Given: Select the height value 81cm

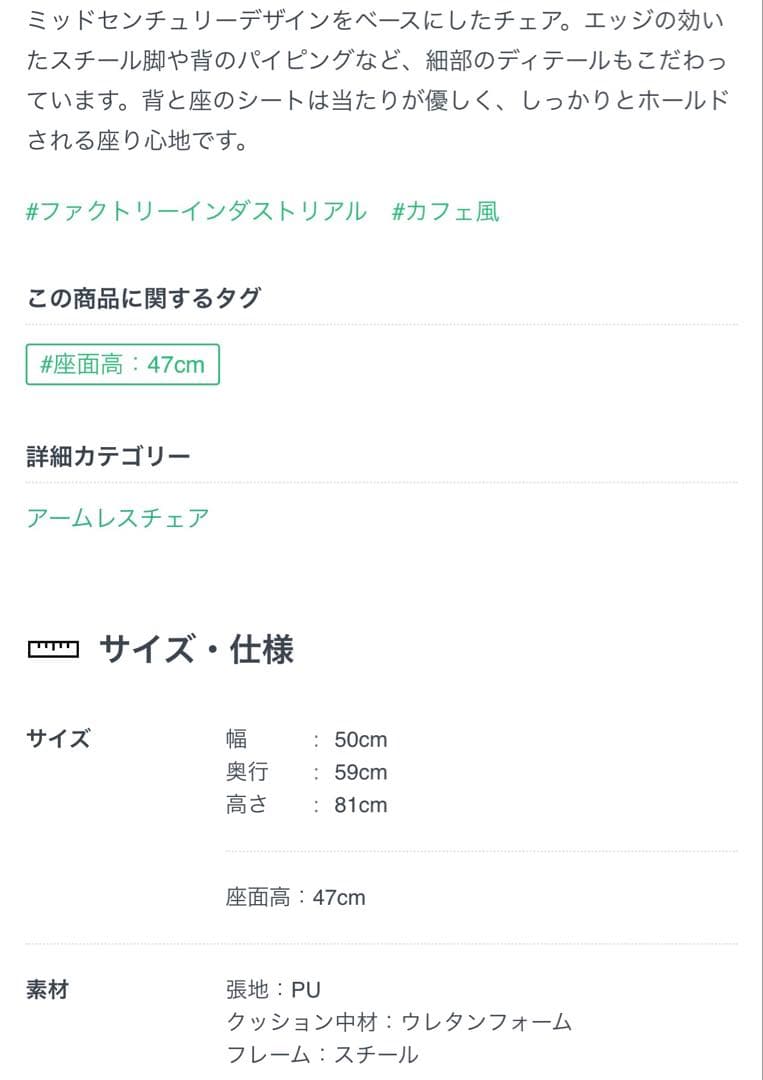Looking at the screenshot, I should coord(361,804).
